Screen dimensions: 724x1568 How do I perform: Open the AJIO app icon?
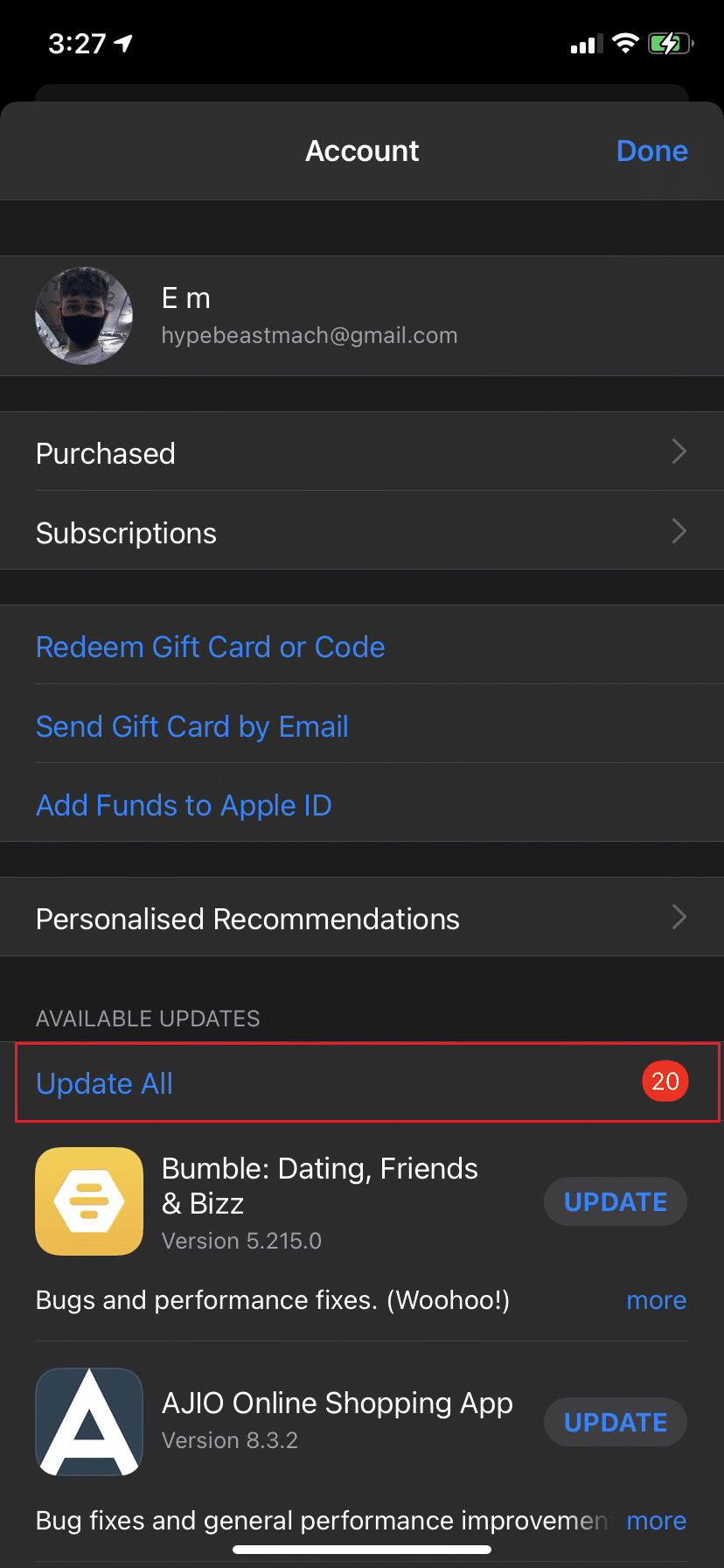89,1422
